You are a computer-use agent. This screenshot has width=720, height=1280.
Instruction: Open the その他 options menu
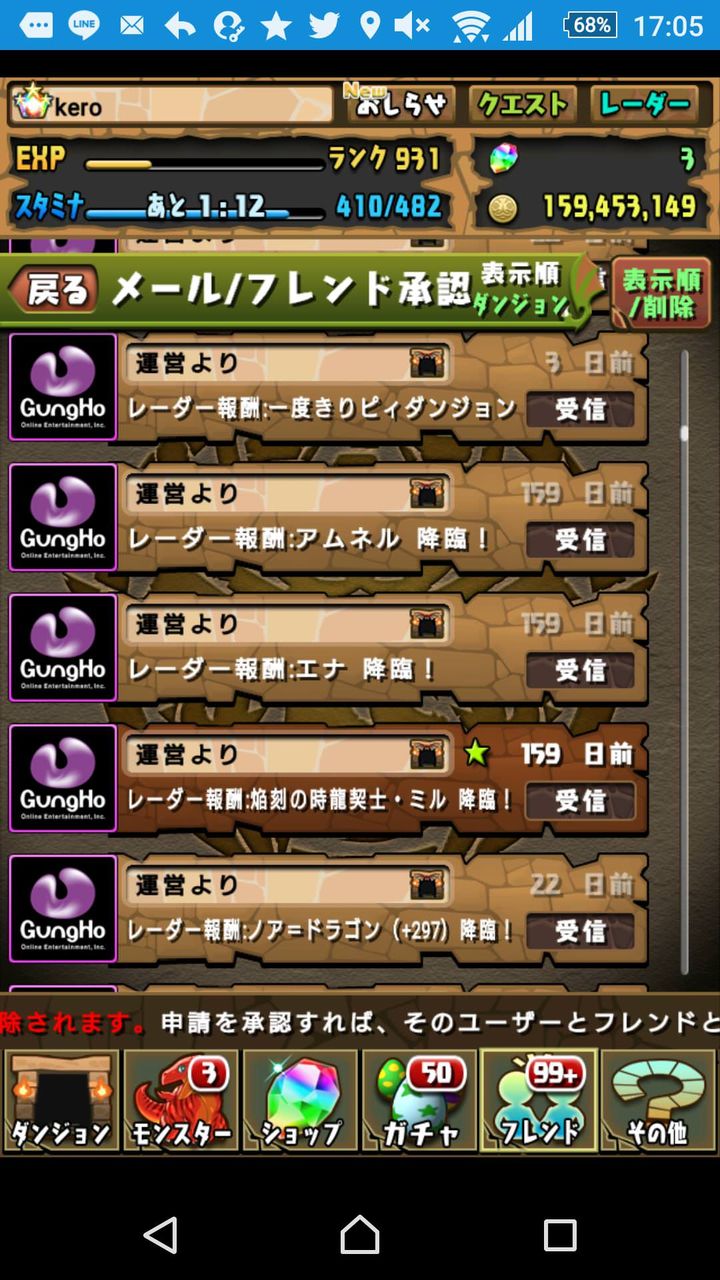pyautogui.click(x=657, y=1100)
